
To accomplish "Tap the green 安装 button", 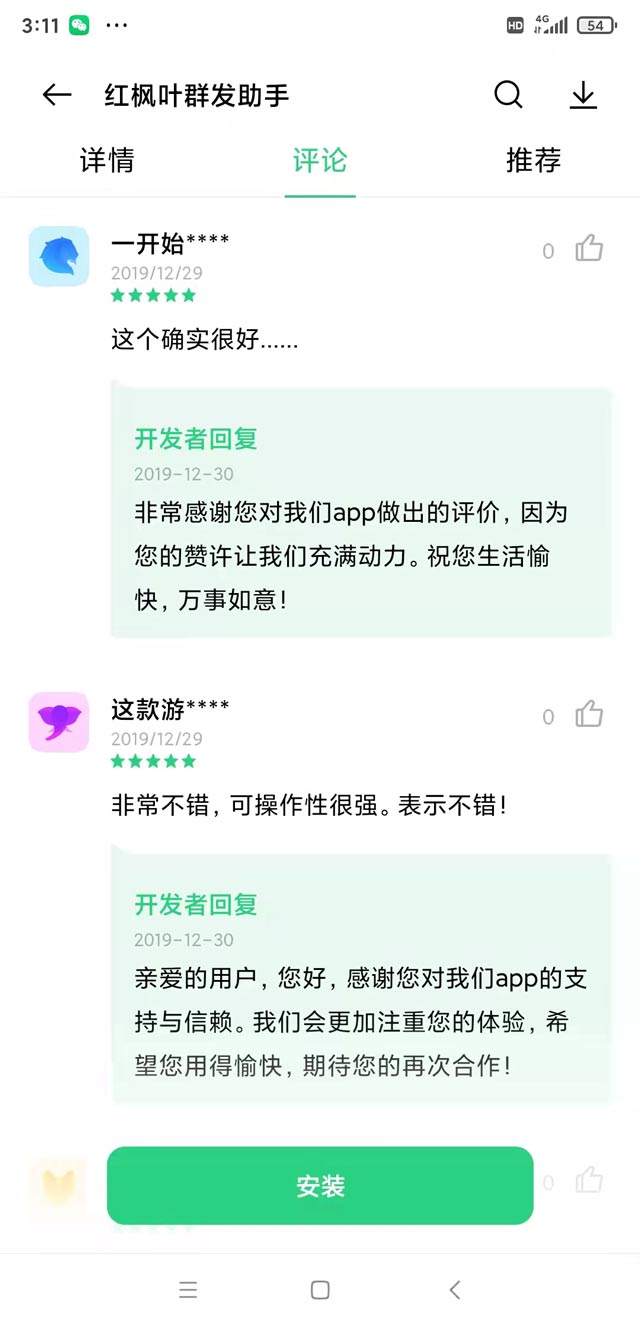I will 320,1186.
